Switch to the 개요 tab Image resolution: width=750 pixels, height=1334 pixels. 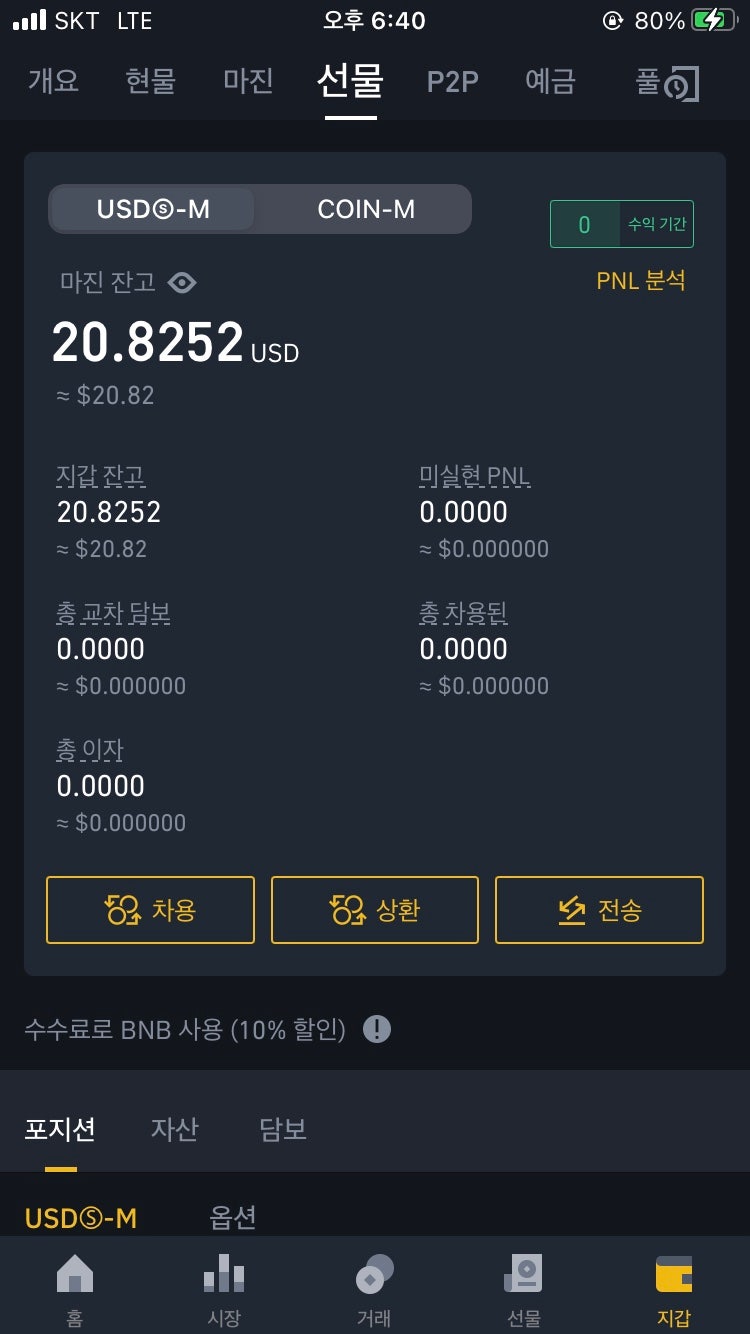53,81
